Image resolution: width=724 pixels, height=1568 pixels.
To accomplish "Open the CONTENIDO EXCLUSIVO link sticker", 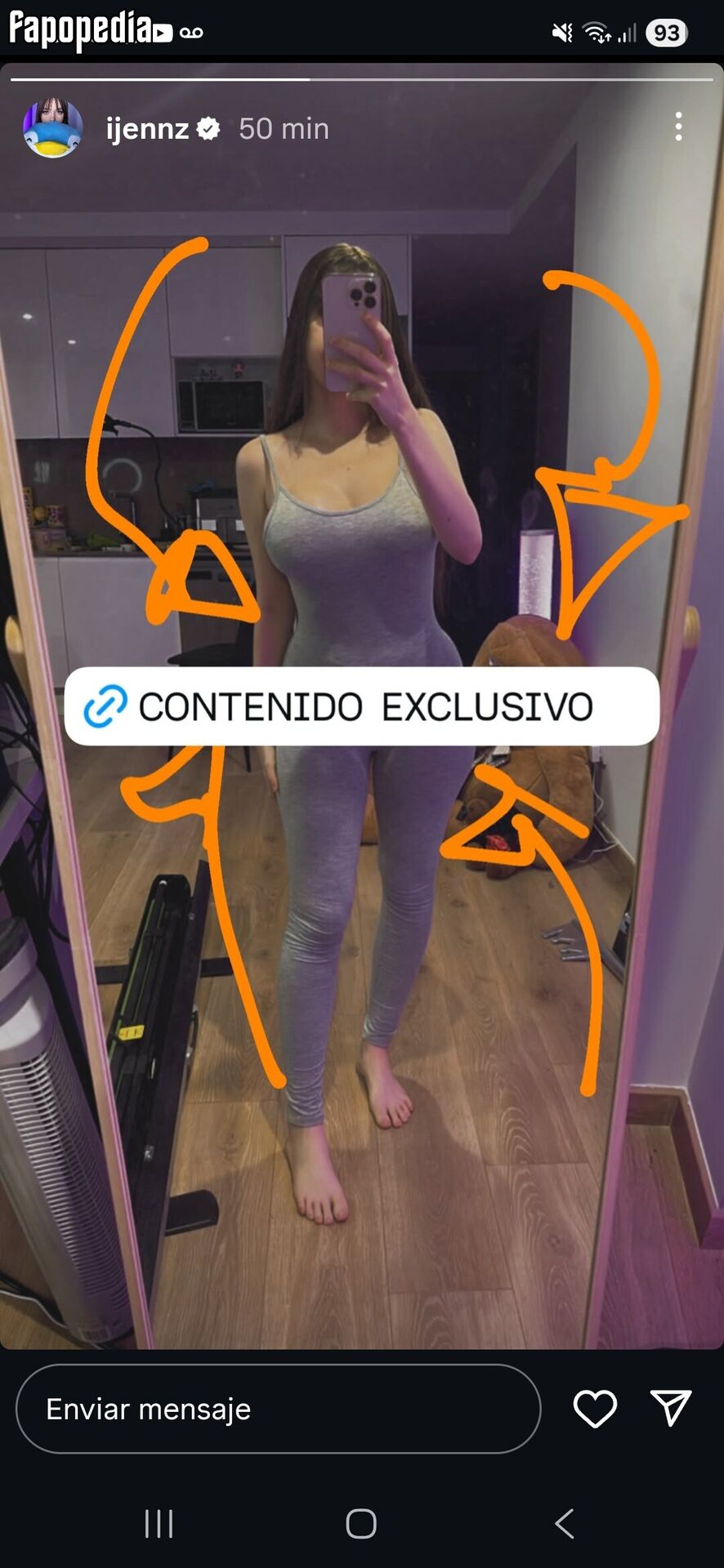I will pos(362,706).
